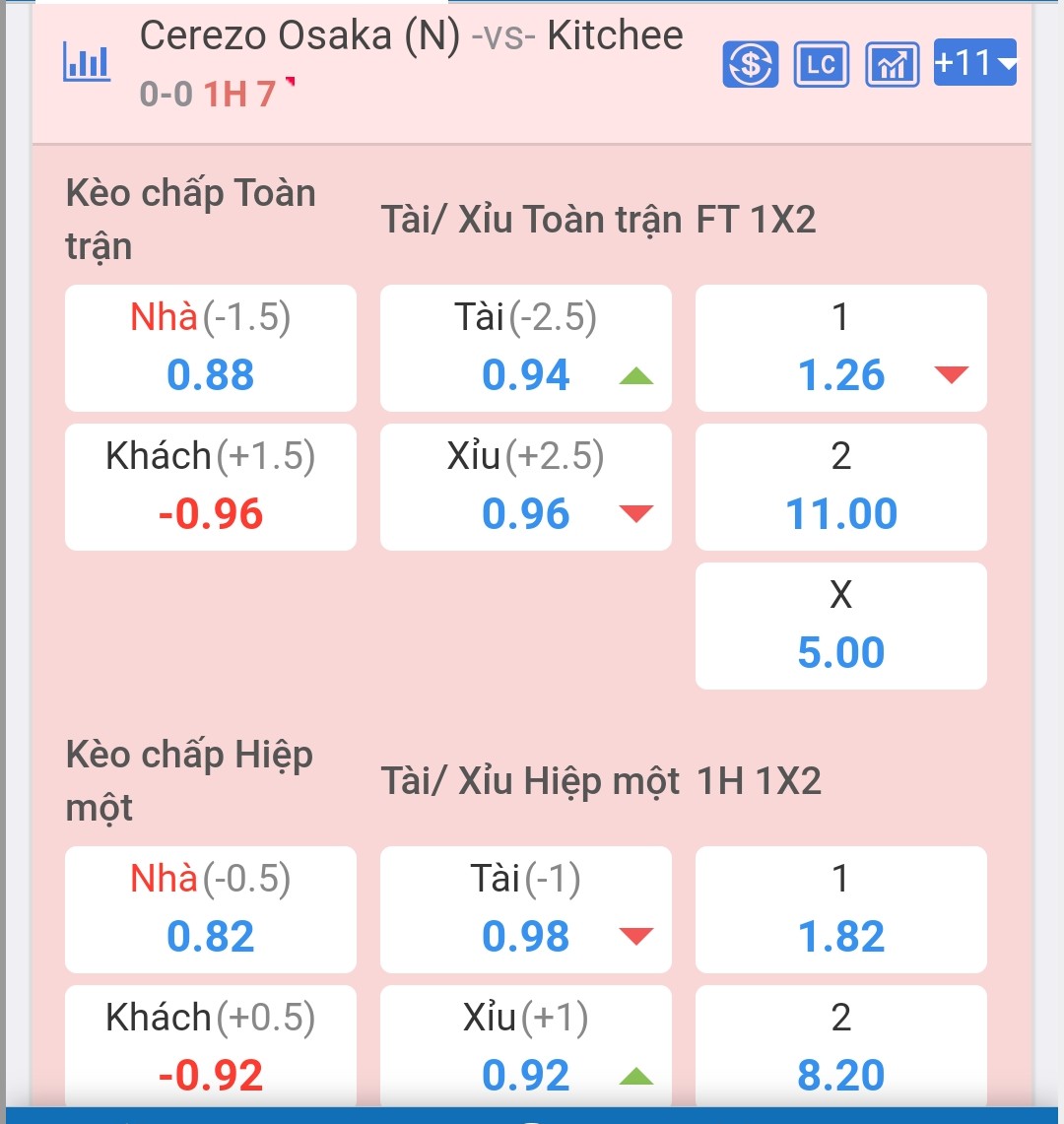Pick FT 1X2 home win at 1.26
The width and height of the screenshot is (1064, 1124).
[840, 348]
